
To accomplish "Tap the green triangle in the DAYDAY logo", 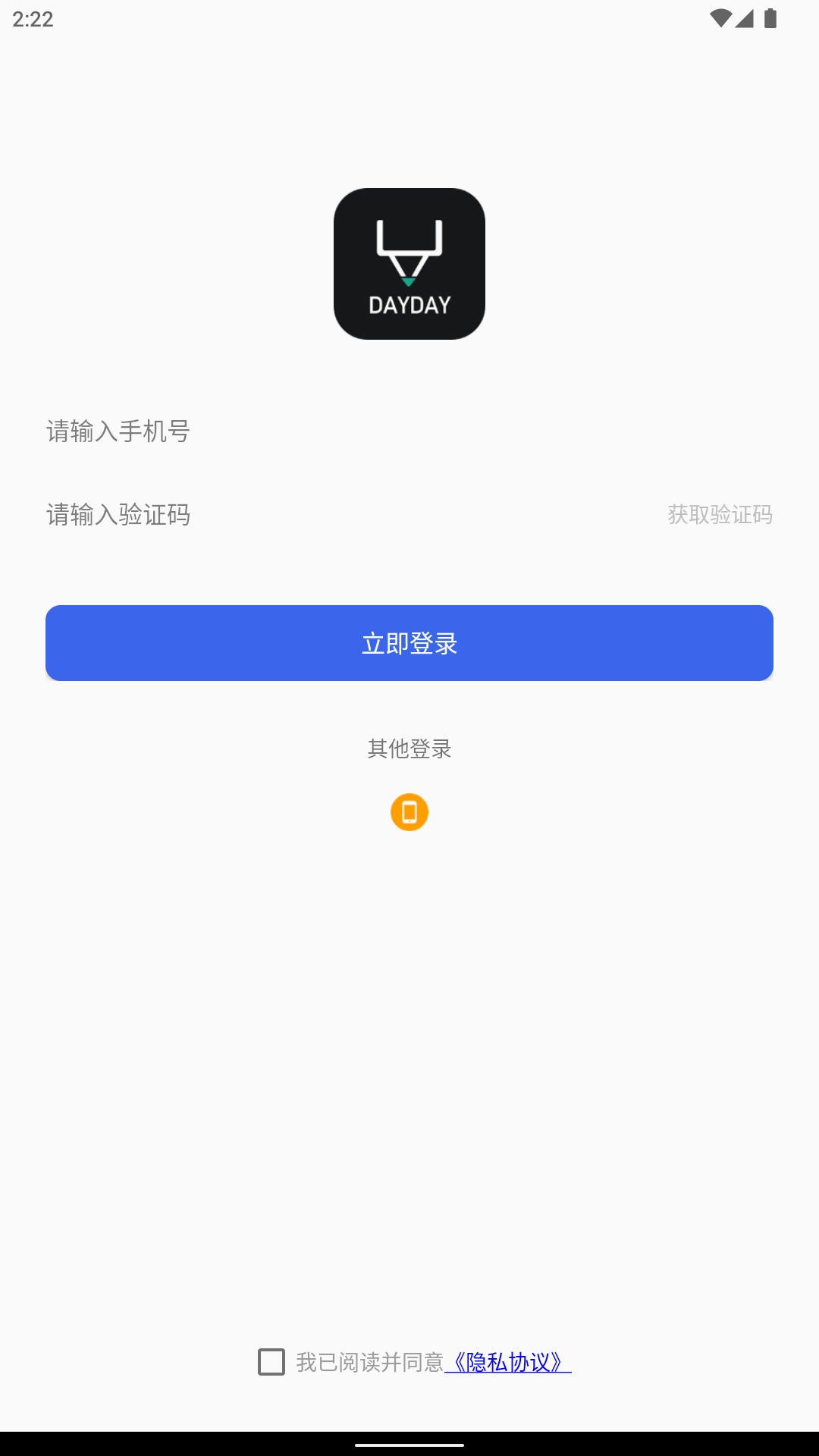I will tap(409, 281).
